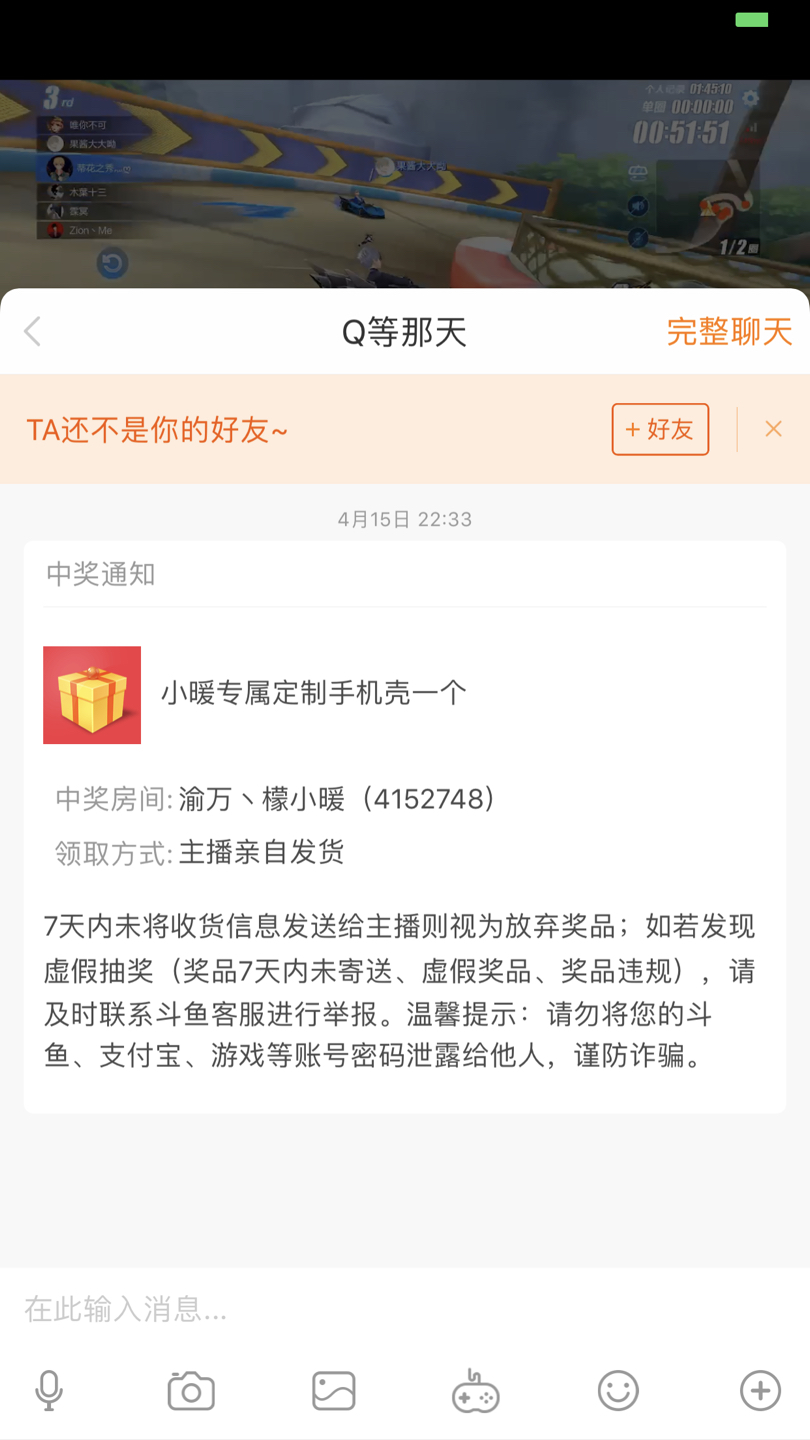The image size is (810, 1440).
Task: Open 完整聊天 full chat view
Action: click(729, 331)
